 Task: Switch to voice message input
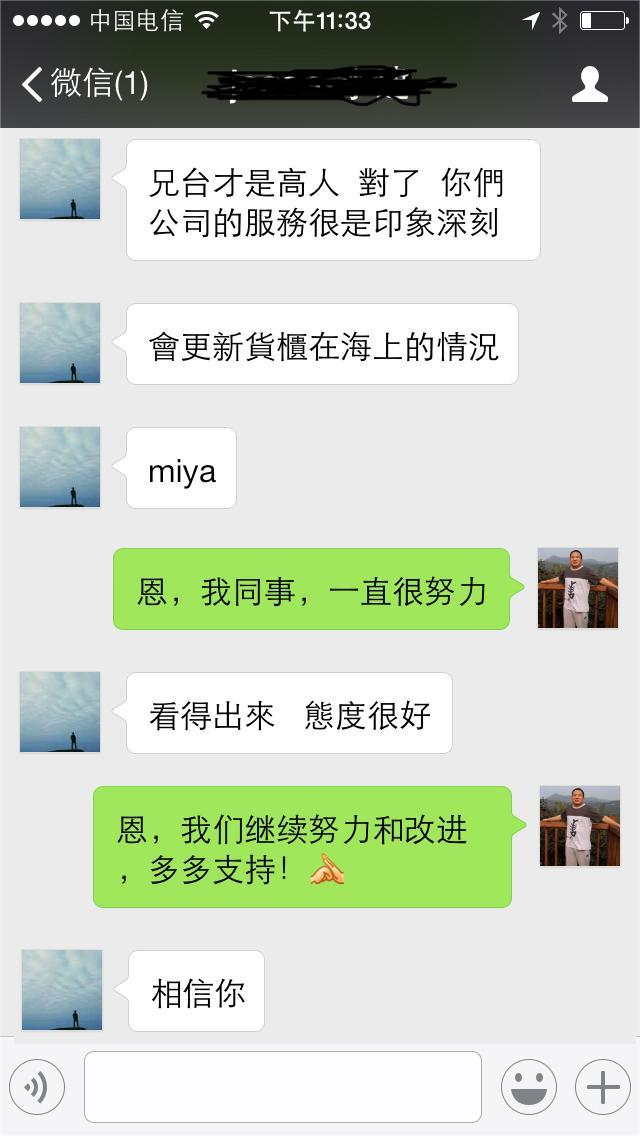[x=37, y=1087]
